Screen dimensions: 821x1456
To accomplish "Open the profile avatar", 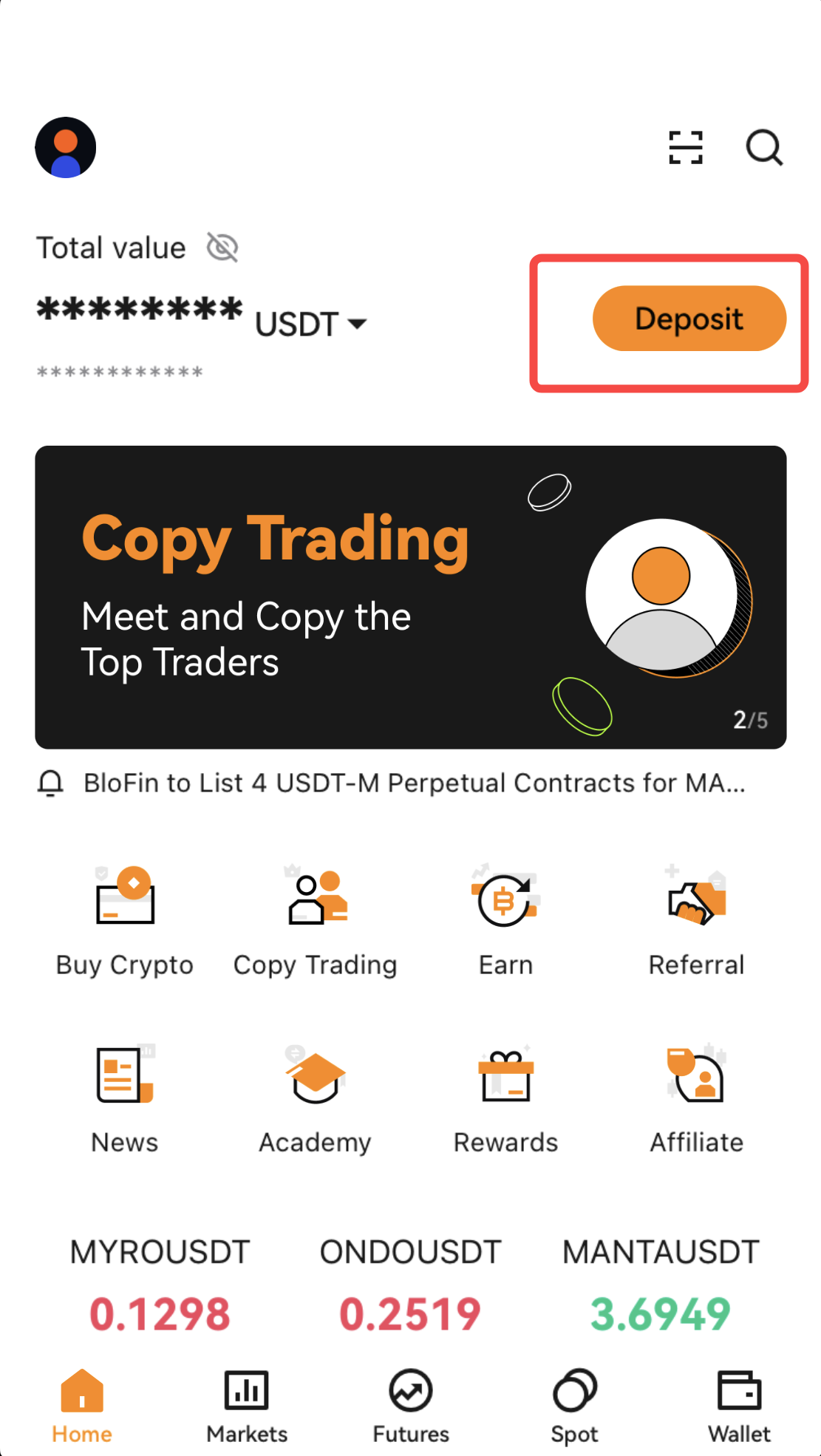I will (x=66, y=148).
